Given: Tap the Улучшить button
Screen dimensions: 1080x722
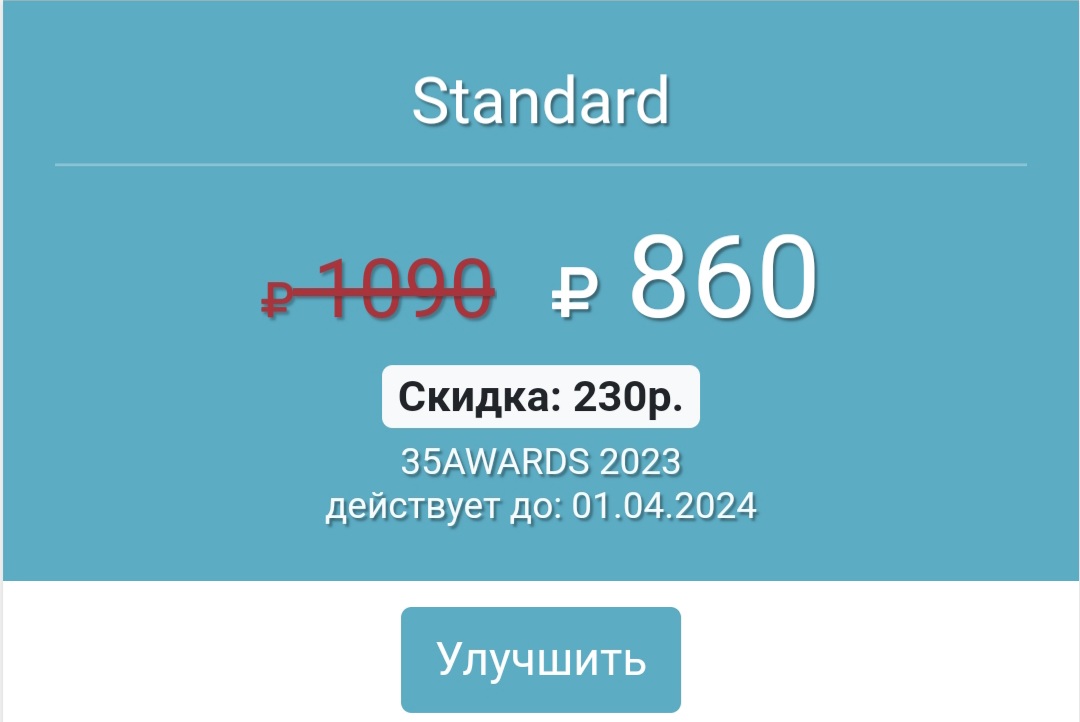Looking at the screenshot, I should tap(541, 660).
